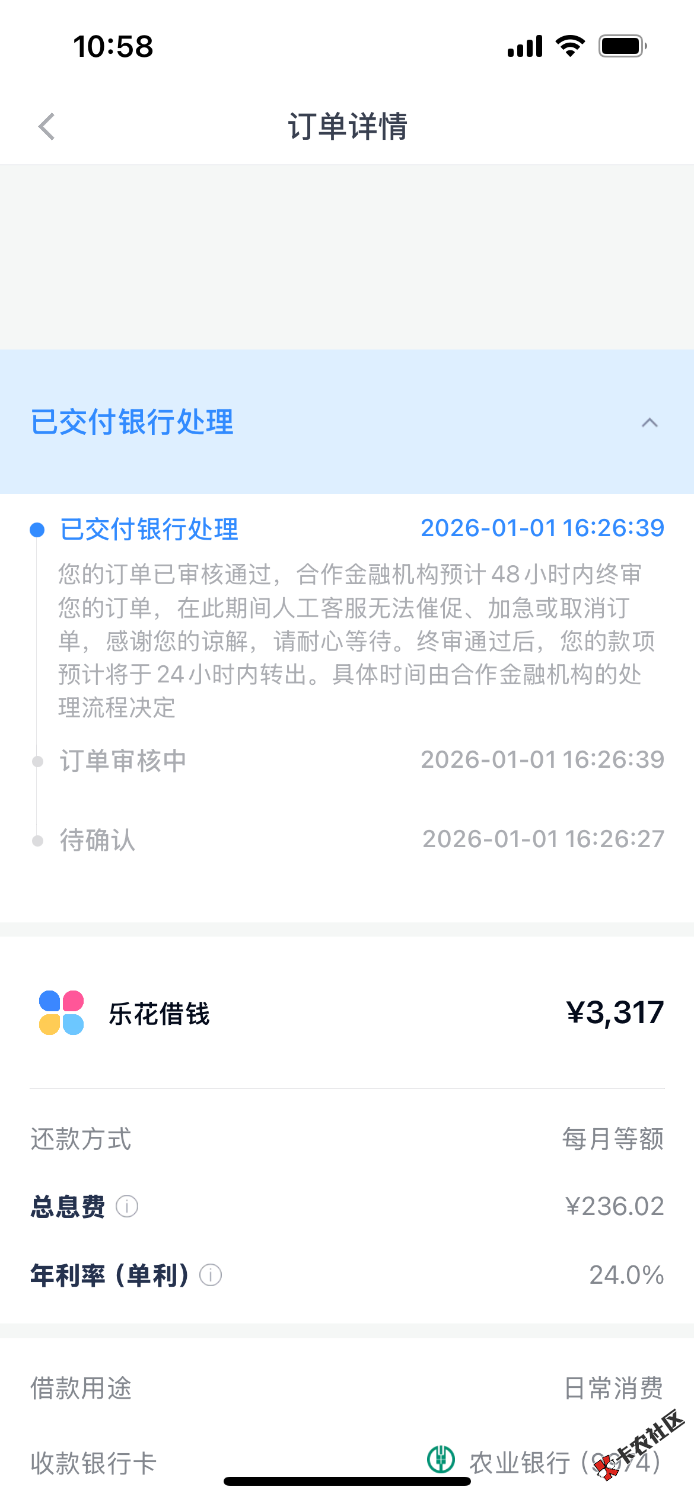This screenshot has width=694, height=1500.
Task: Show info about 总息费
Action: 127,1207
